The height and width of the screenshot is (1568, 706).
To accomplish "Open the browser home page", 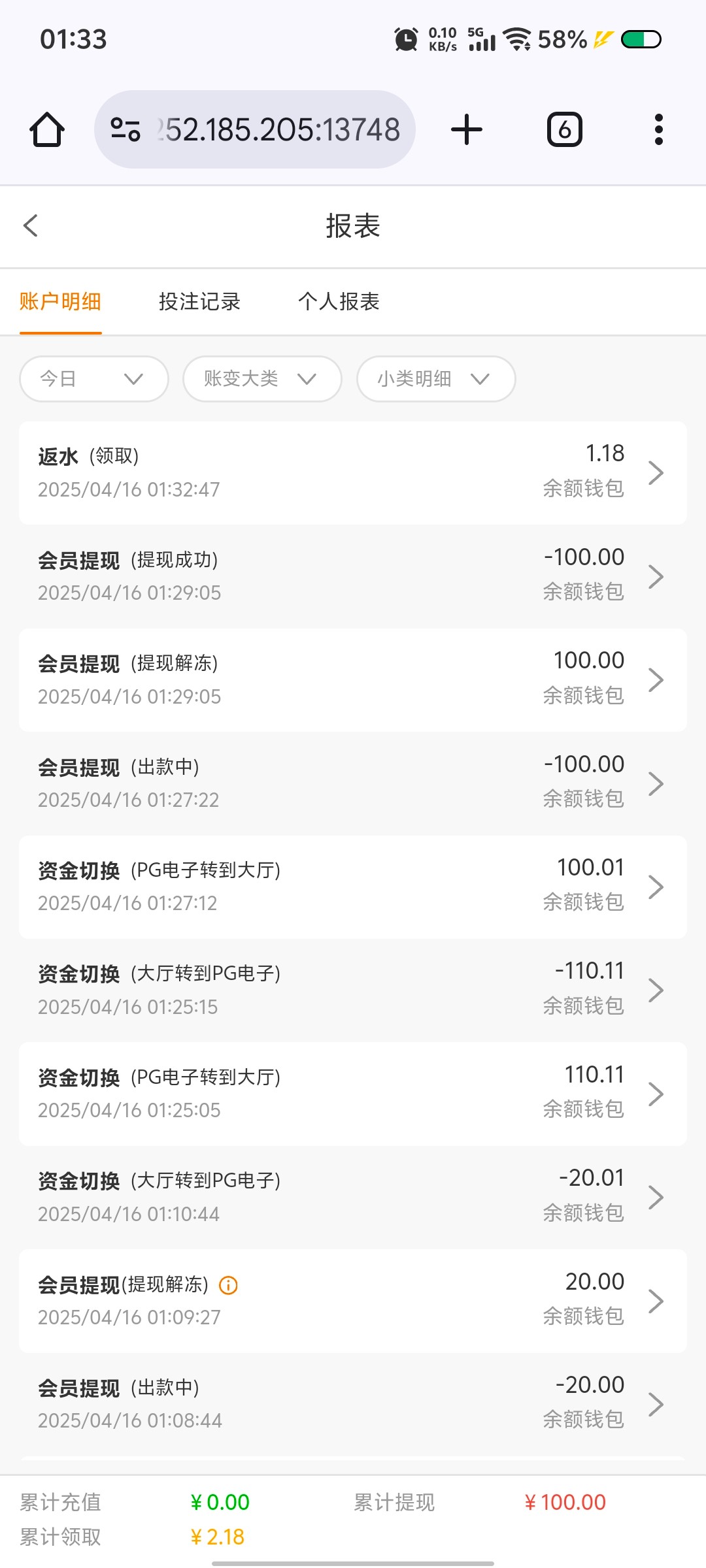I will pyautogui.click(x=47, y=129).
